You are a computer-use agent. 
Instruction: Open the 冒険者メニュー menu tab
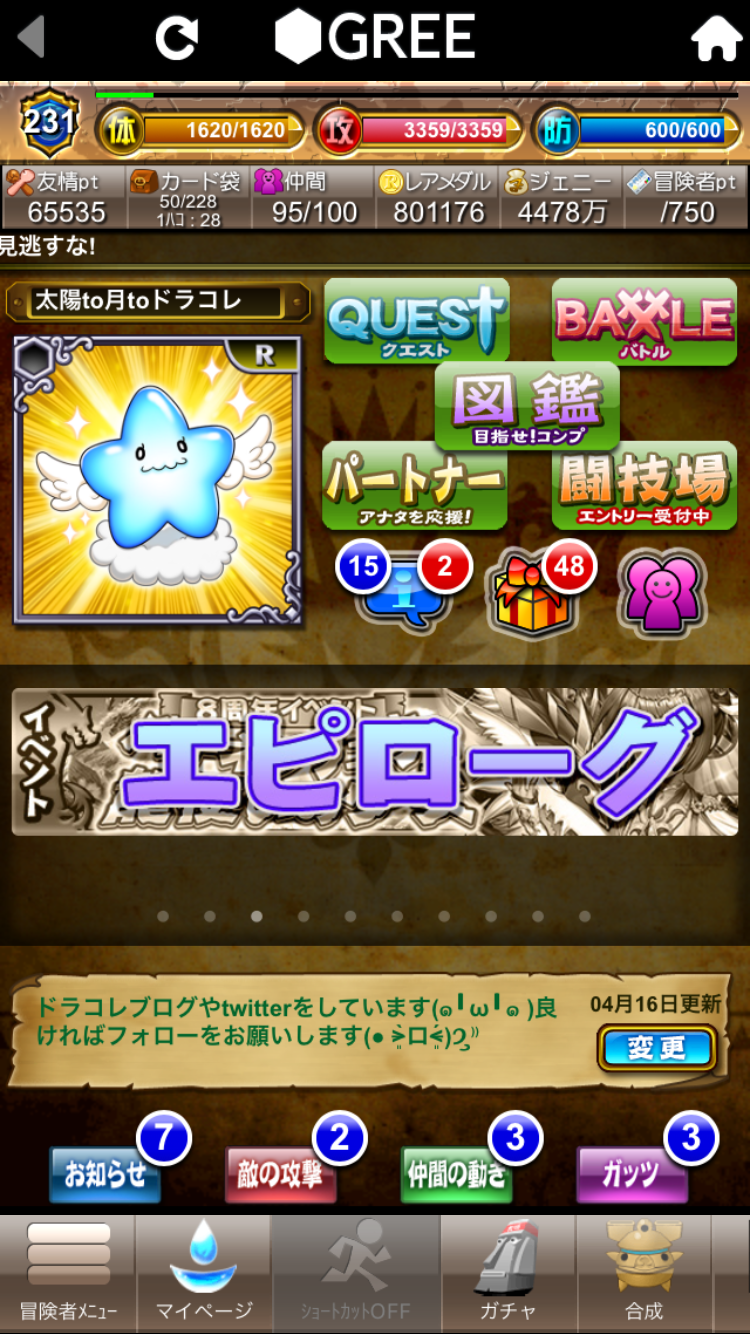(68, 1272)
